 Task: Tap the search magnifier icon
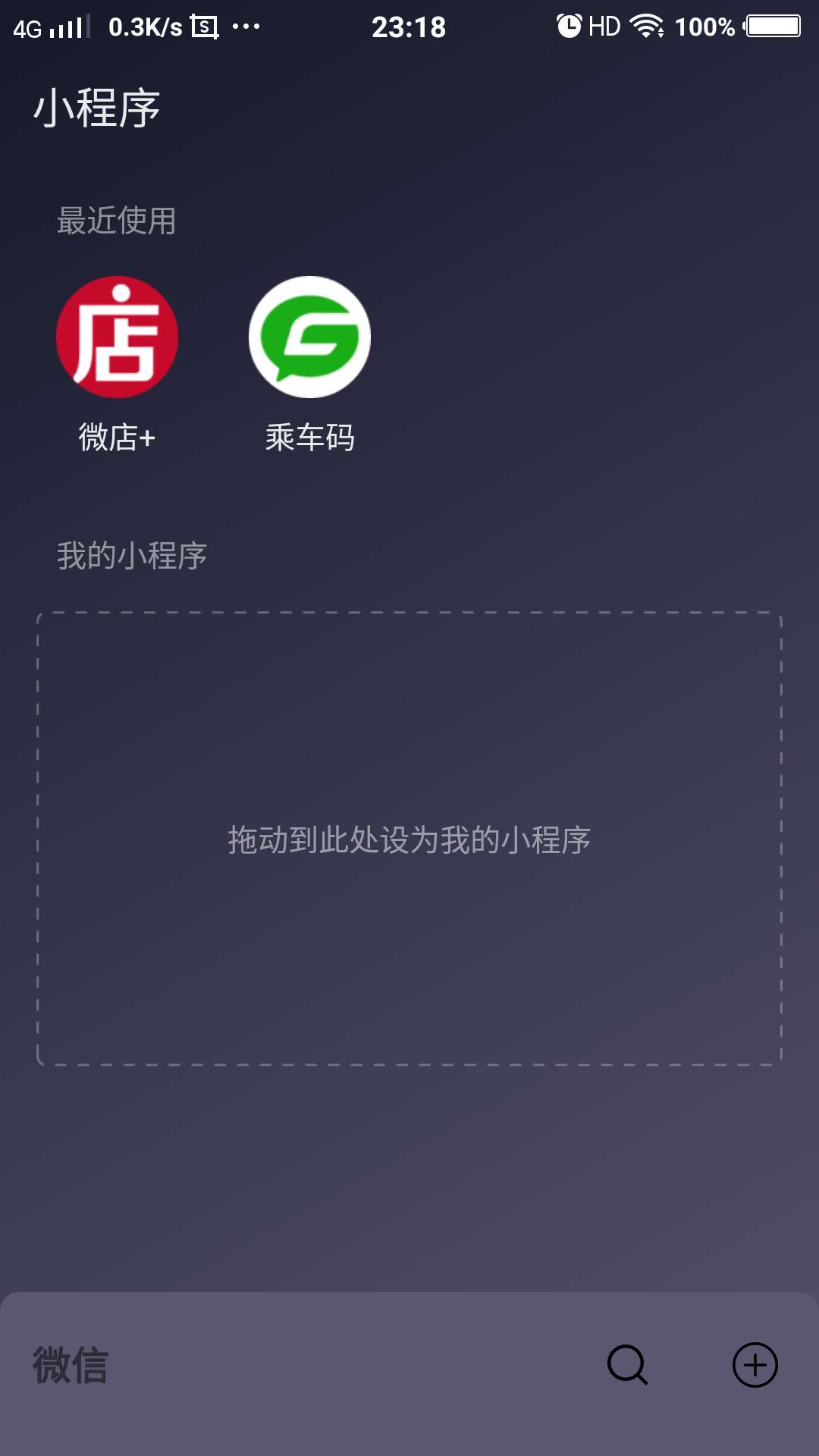[x=628, y=1365]
